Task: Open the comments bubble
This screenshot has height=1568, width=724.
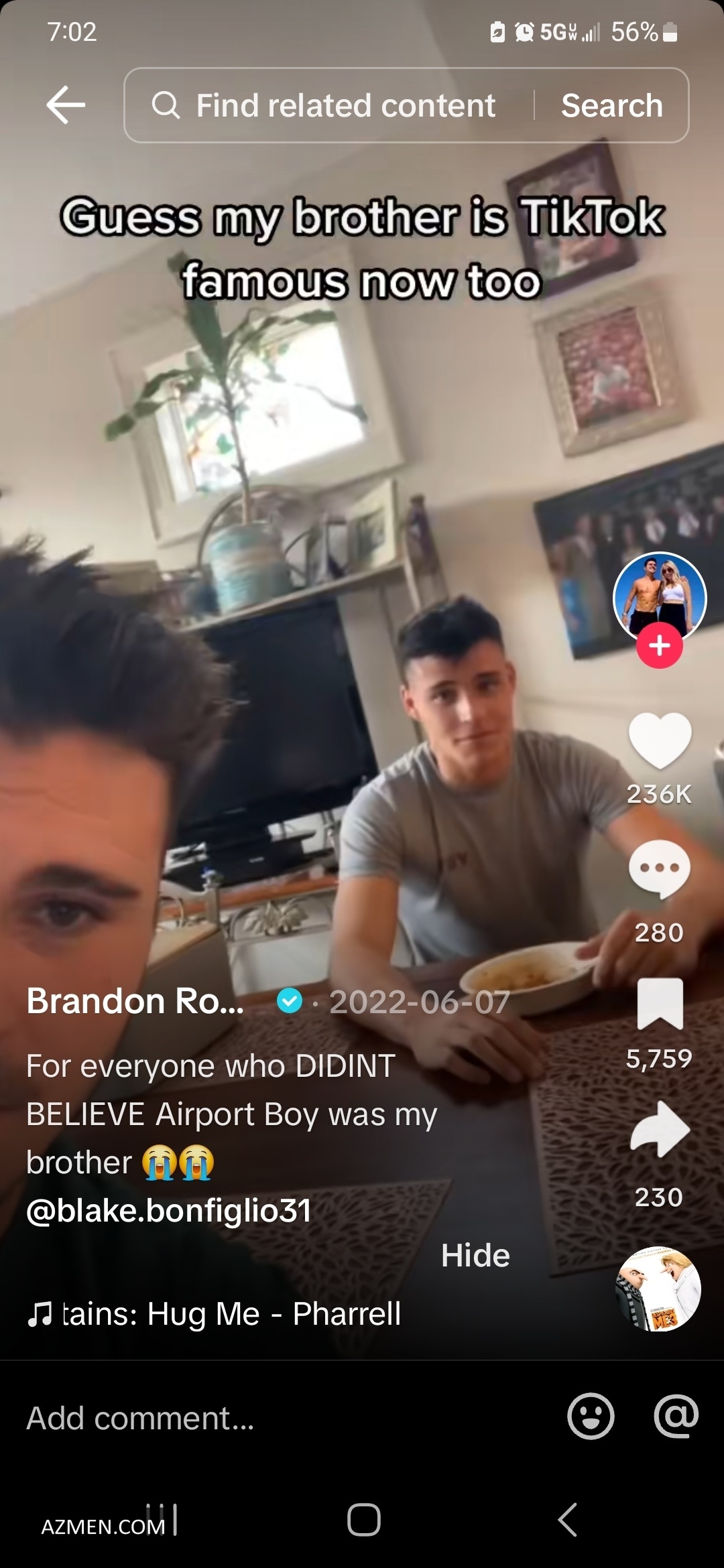Action: pyautogui.click(x=660, y=869)
